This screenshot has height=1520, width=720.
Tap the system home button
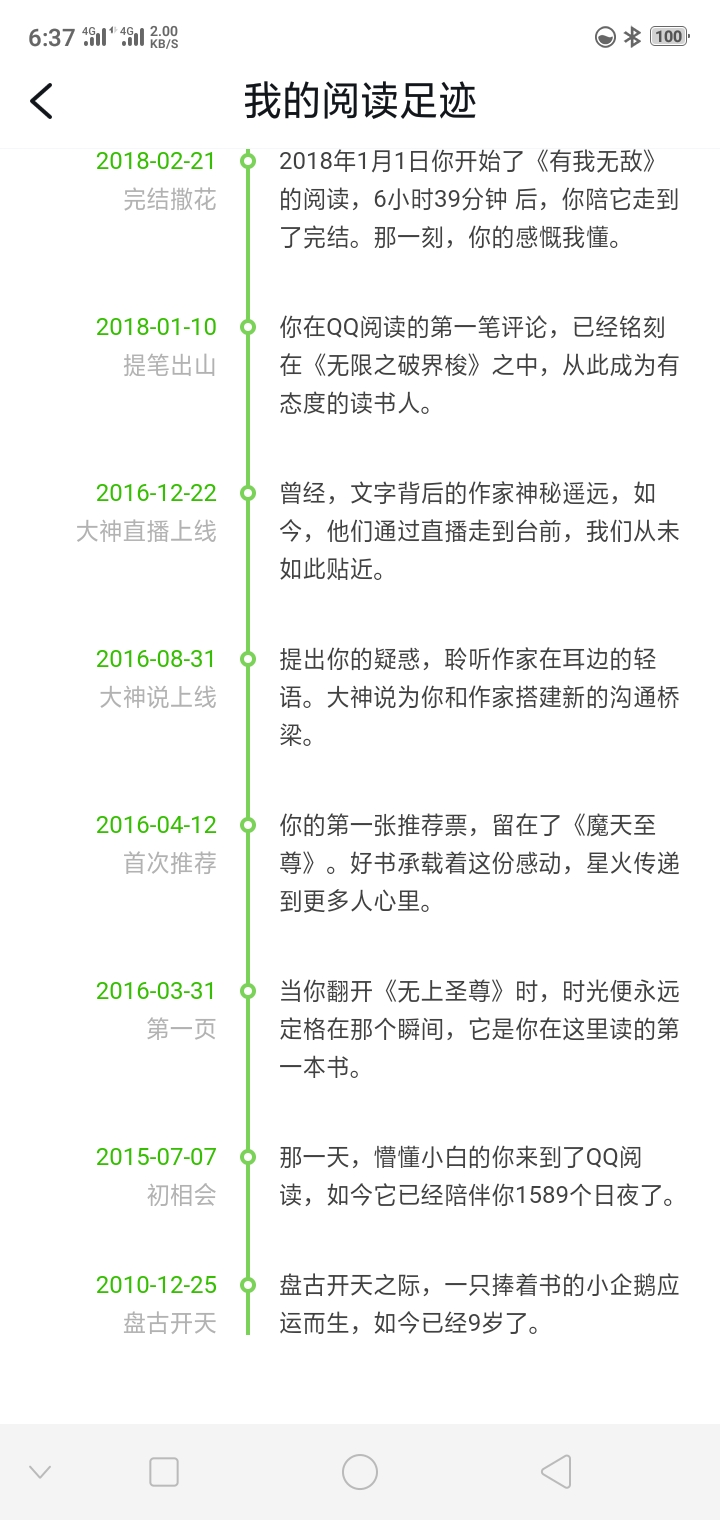click(x=360, y=1472)
